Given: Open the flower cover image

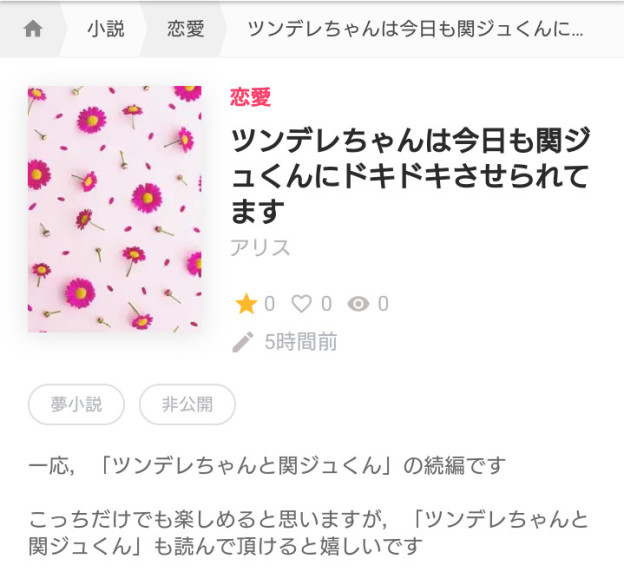Looking at the screenshot, I should click(x=114, y=208).
